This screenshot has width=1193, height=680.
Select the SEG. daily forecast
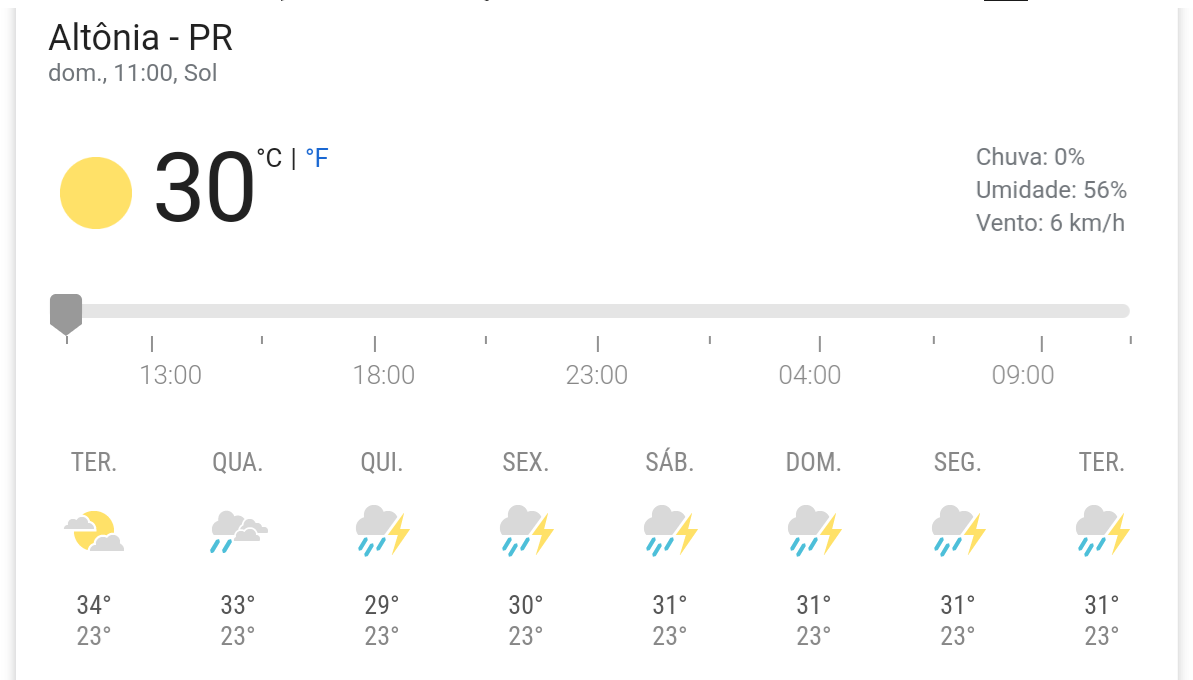pyautogui.click(x=958, y=548)
